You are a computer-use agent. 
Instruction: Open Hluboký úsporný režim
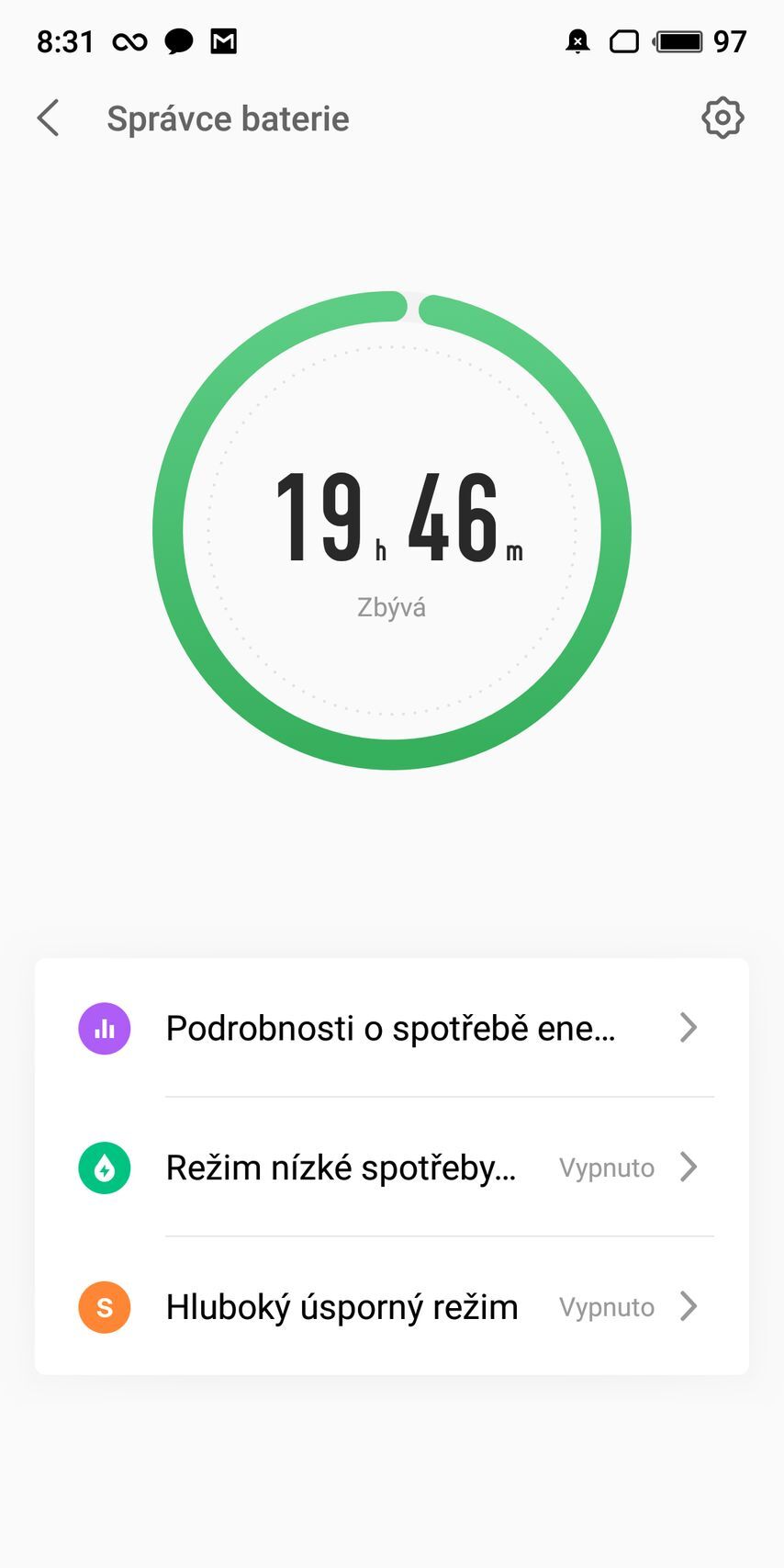click(x=391, y=1307)
